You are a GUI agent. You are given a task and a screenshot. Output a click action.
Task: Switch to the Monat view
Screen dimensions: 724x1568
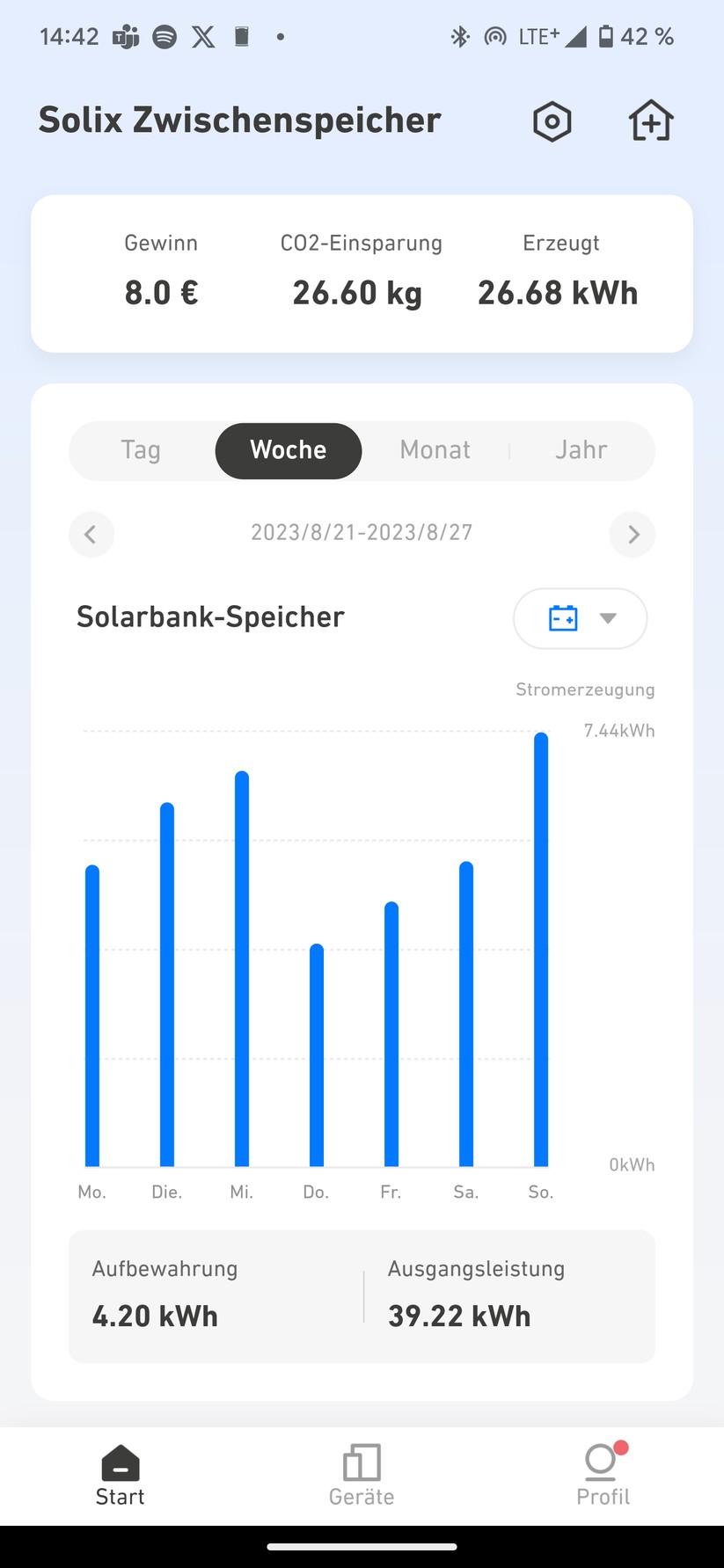(435, 450)
